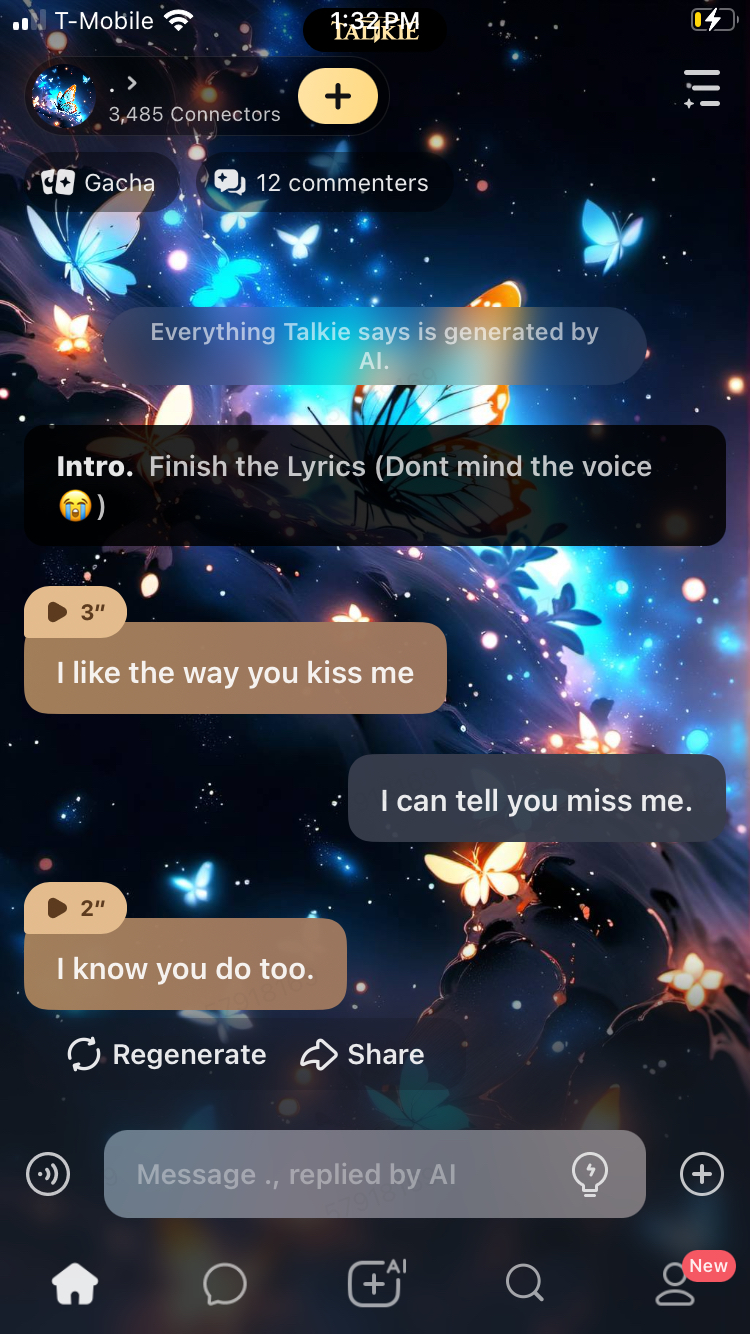Open the top-right menu icon
The image size is (750, 1334).
pos(702,88)
